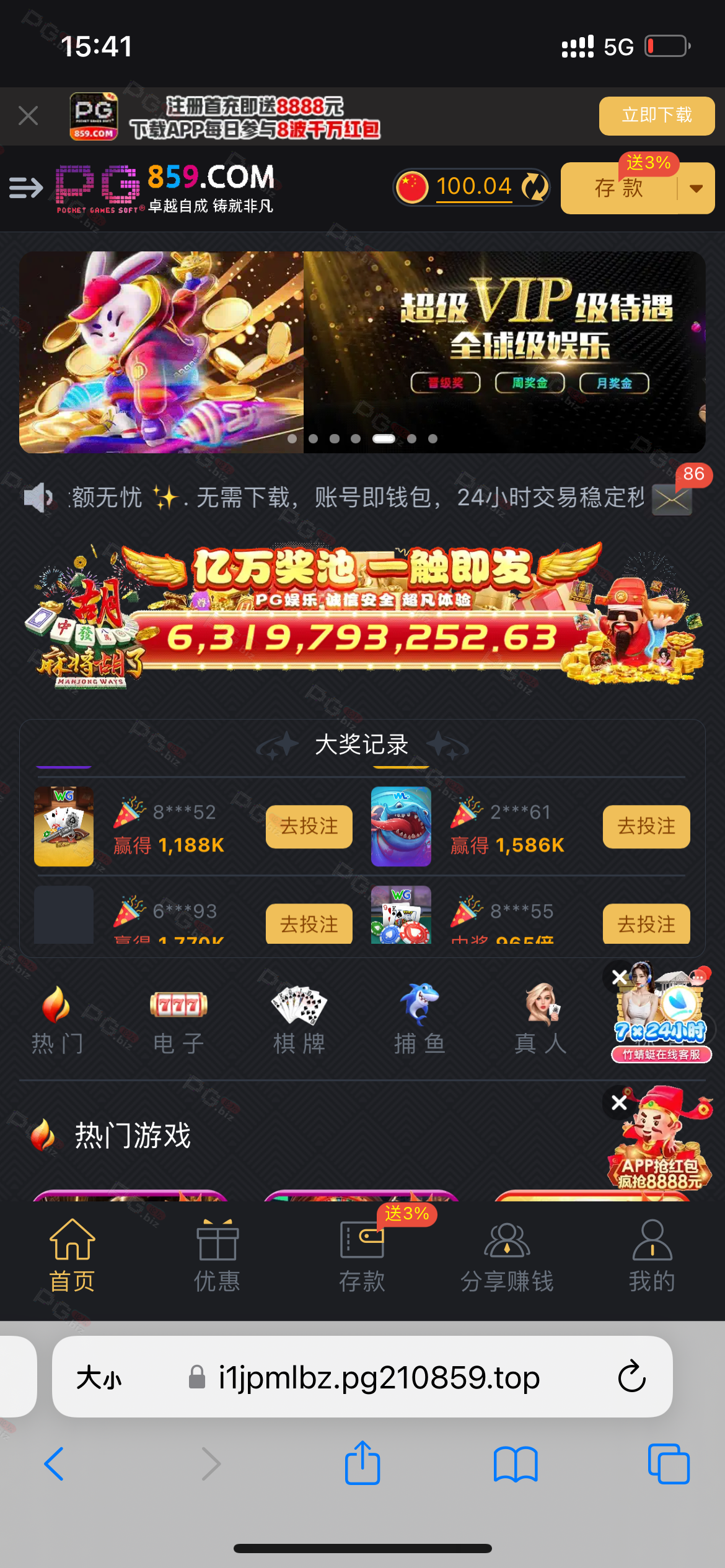Screen dimensions: 725x1568
Task: Expand the deposit dropdown arrow
Action: [x=696, y=188]
